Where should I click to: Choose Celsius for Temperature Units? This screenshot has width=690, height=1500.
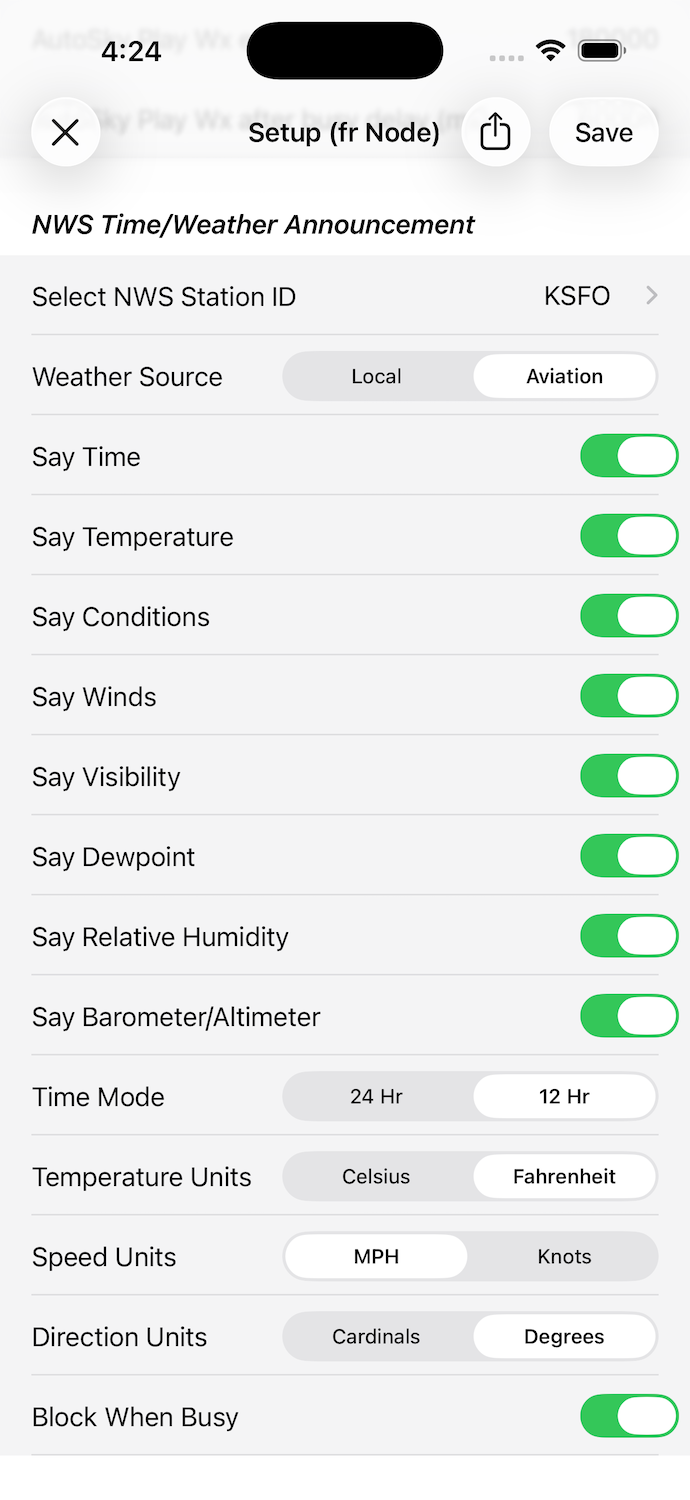coord(377,1177)
